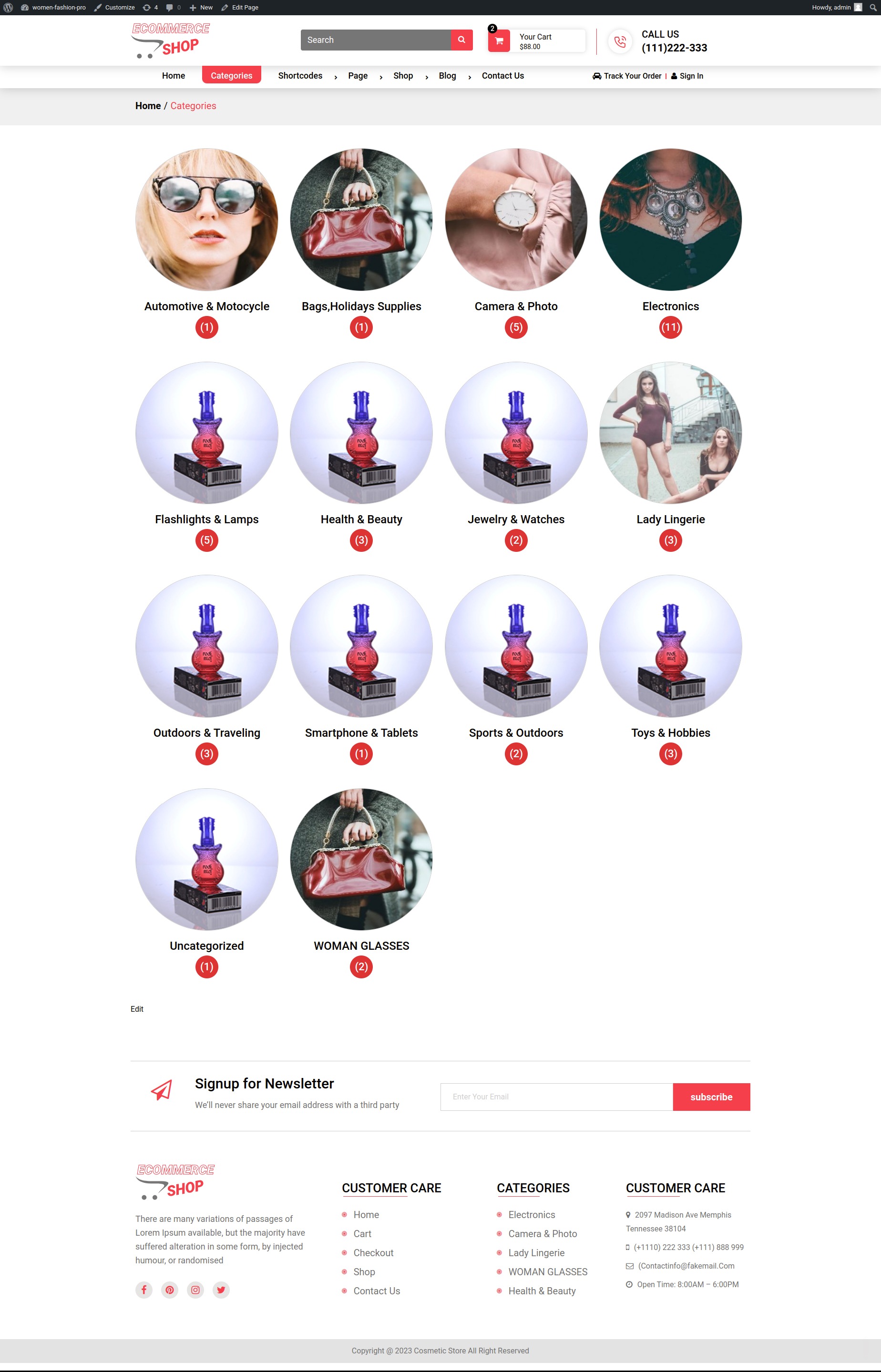Viewport: 881px width, 1372px height.
Task: Go to the Home menu item
Action: [x=174, y=75]
